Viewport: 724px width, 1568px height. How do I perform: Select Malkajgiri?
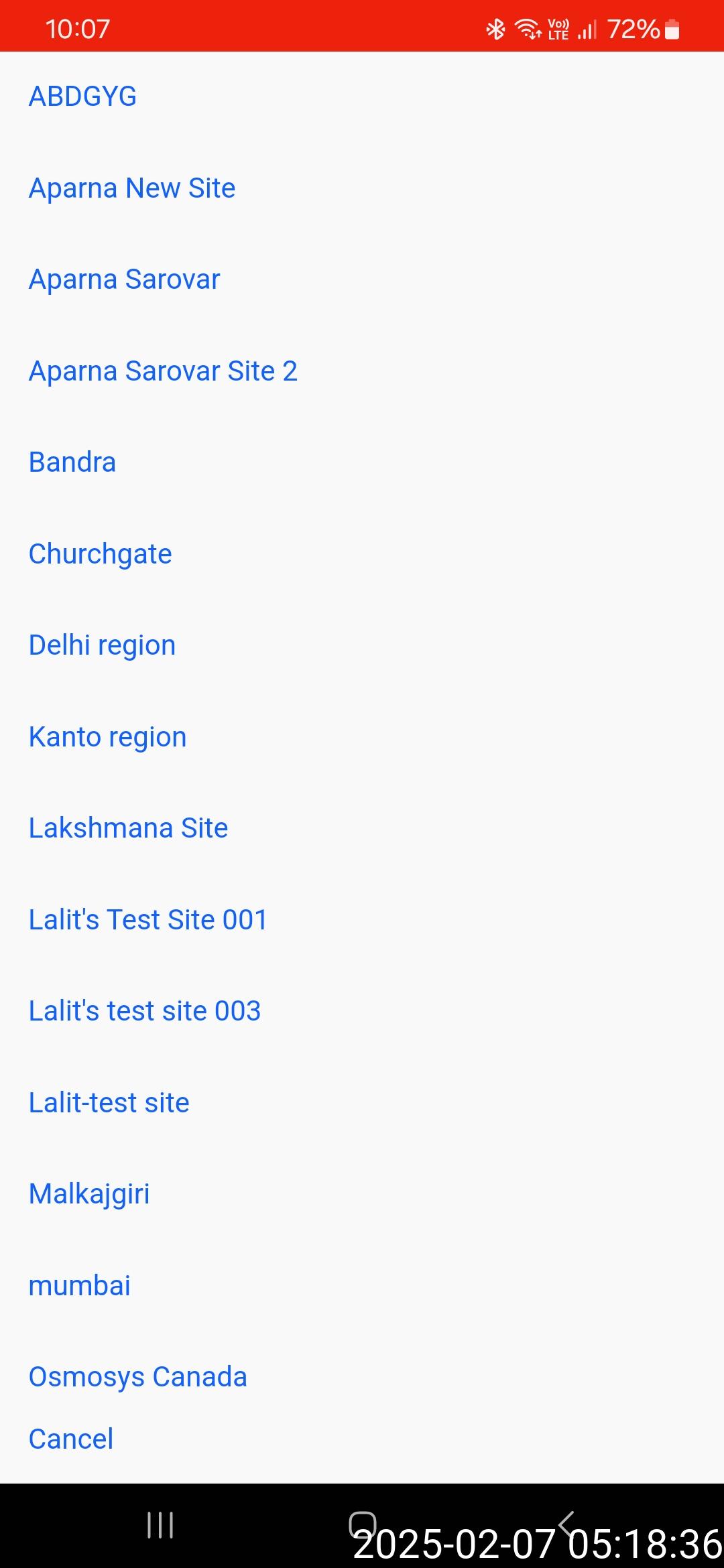pyautogui.click(x=90, y=1194)
